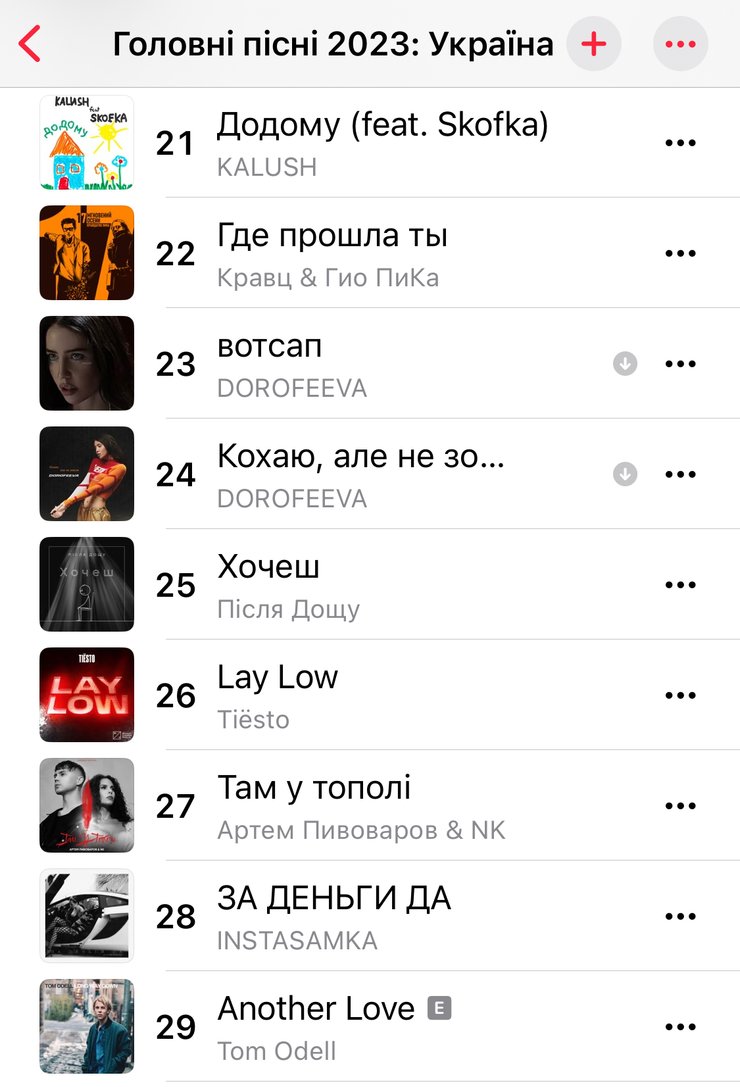
Task: Download the song вотсап
Action: (x=625, y=364)
